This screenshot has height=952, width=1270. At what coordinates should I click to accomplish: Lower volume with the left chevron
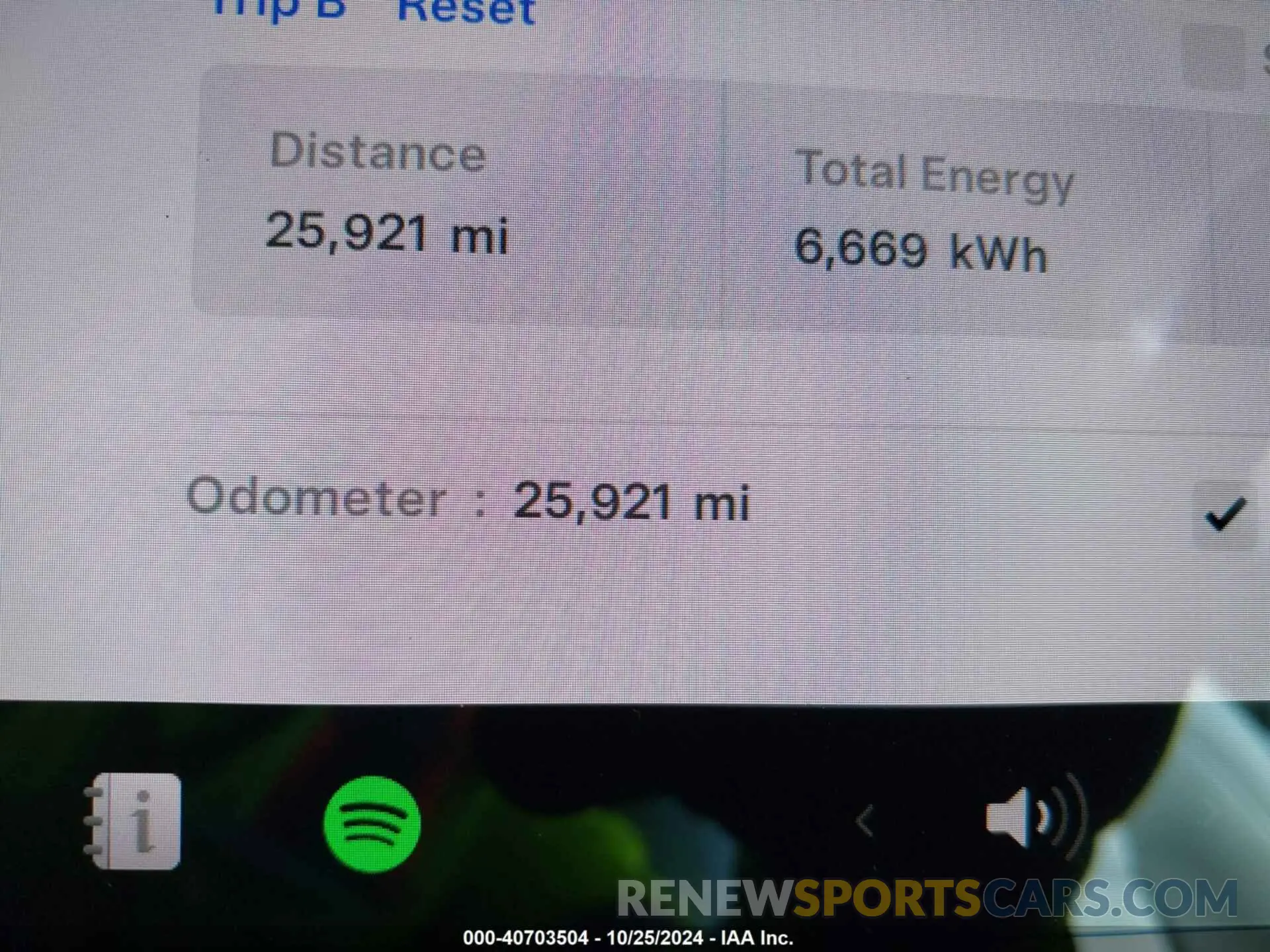point(864,822)
